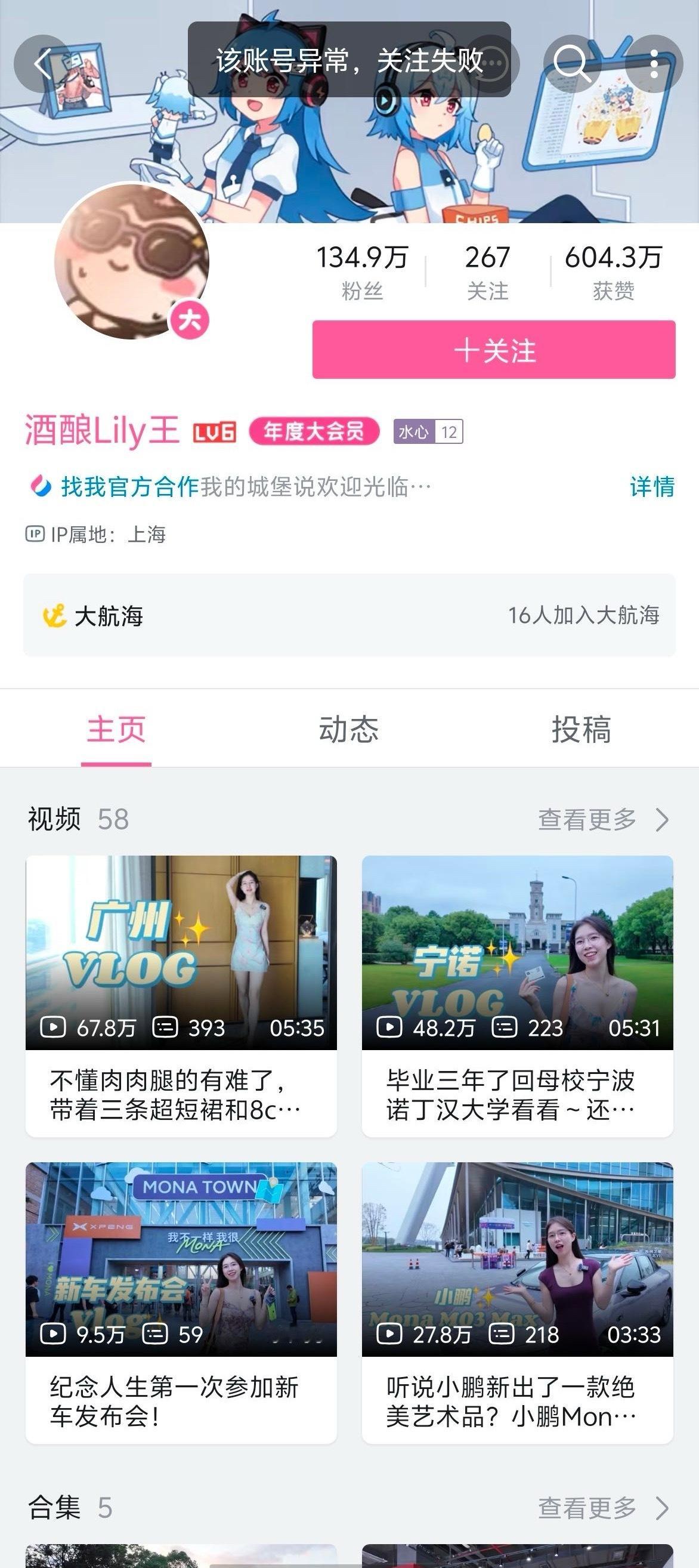The height and width of the screenshot is (1568, 699).
Task: Tap the 年度大会员 badge
Action: (x=314, y=431)
